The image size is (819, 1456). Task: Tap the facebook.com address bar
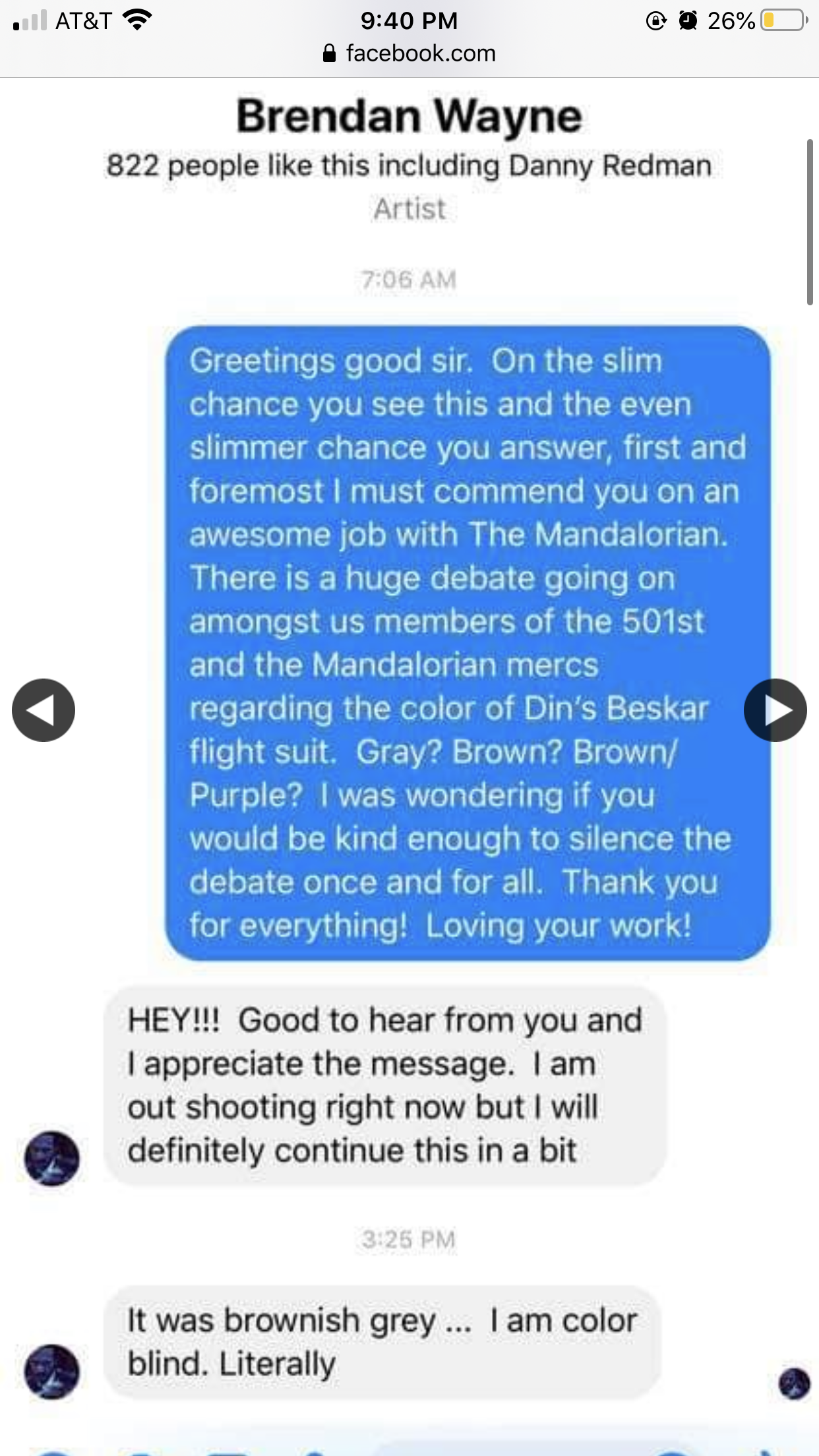coord(409,53)
